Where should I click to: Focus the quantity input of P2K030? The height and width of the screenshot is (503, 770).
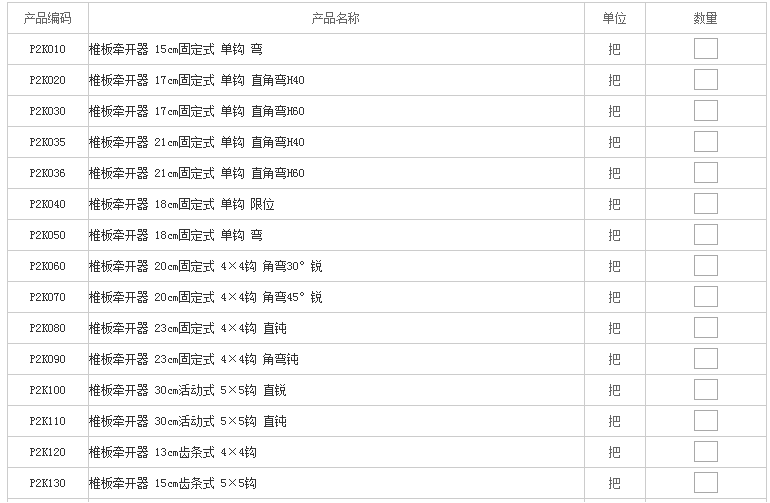click(x=705, y=111)
